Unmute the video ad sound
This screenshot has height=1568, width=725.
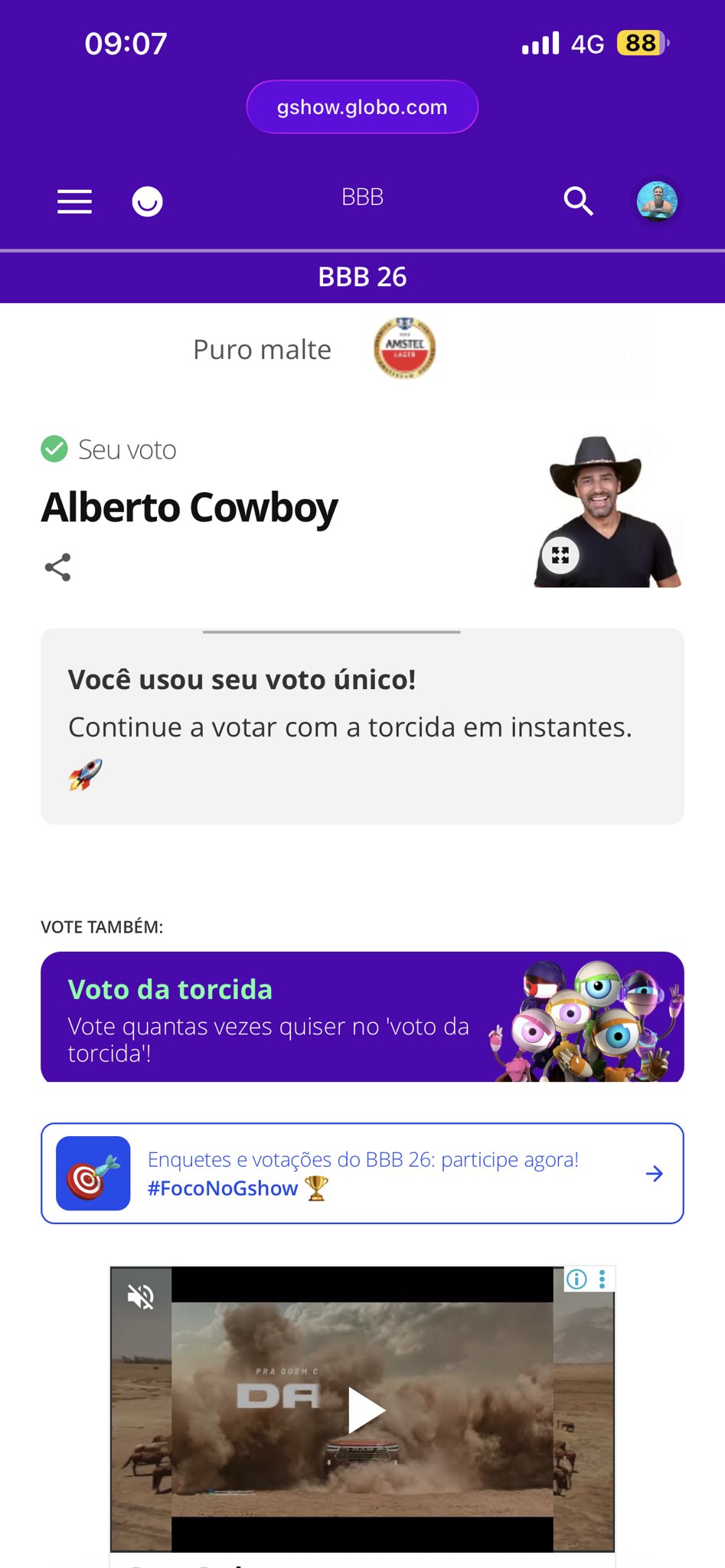141,1297
